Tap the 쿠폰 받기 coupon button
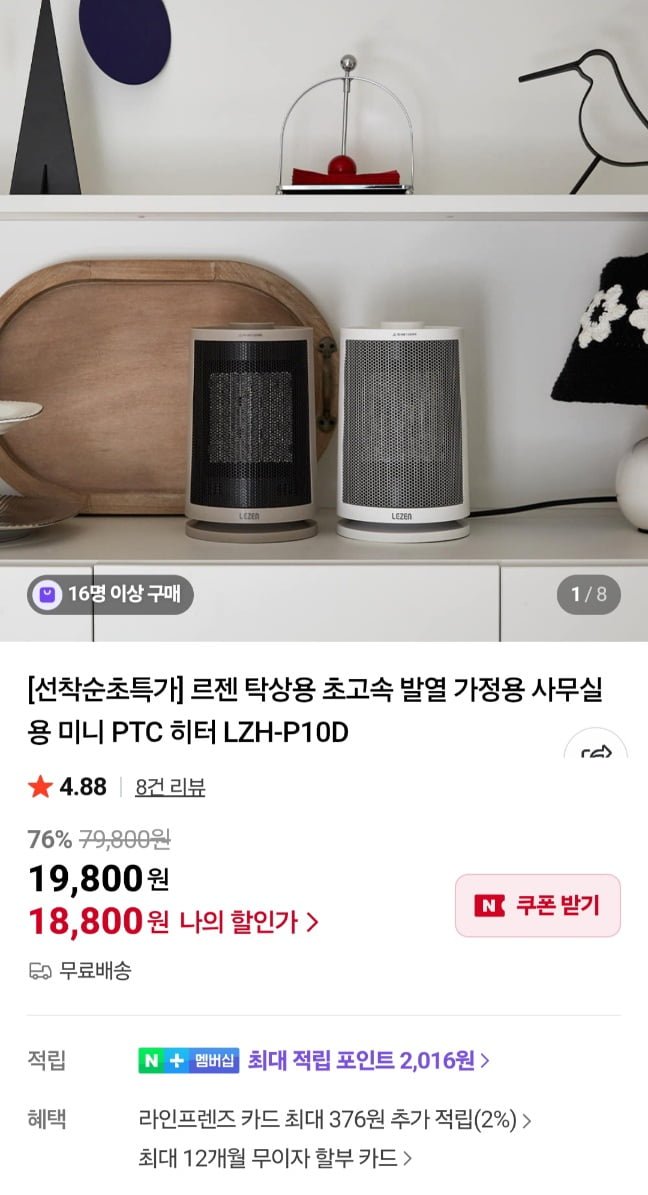 (x=538, y=905)
